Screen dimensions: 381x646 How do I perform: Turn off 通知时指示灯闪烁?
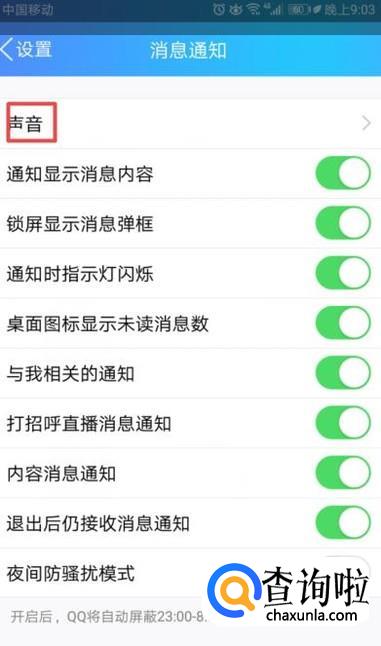[x=343, y=273]
